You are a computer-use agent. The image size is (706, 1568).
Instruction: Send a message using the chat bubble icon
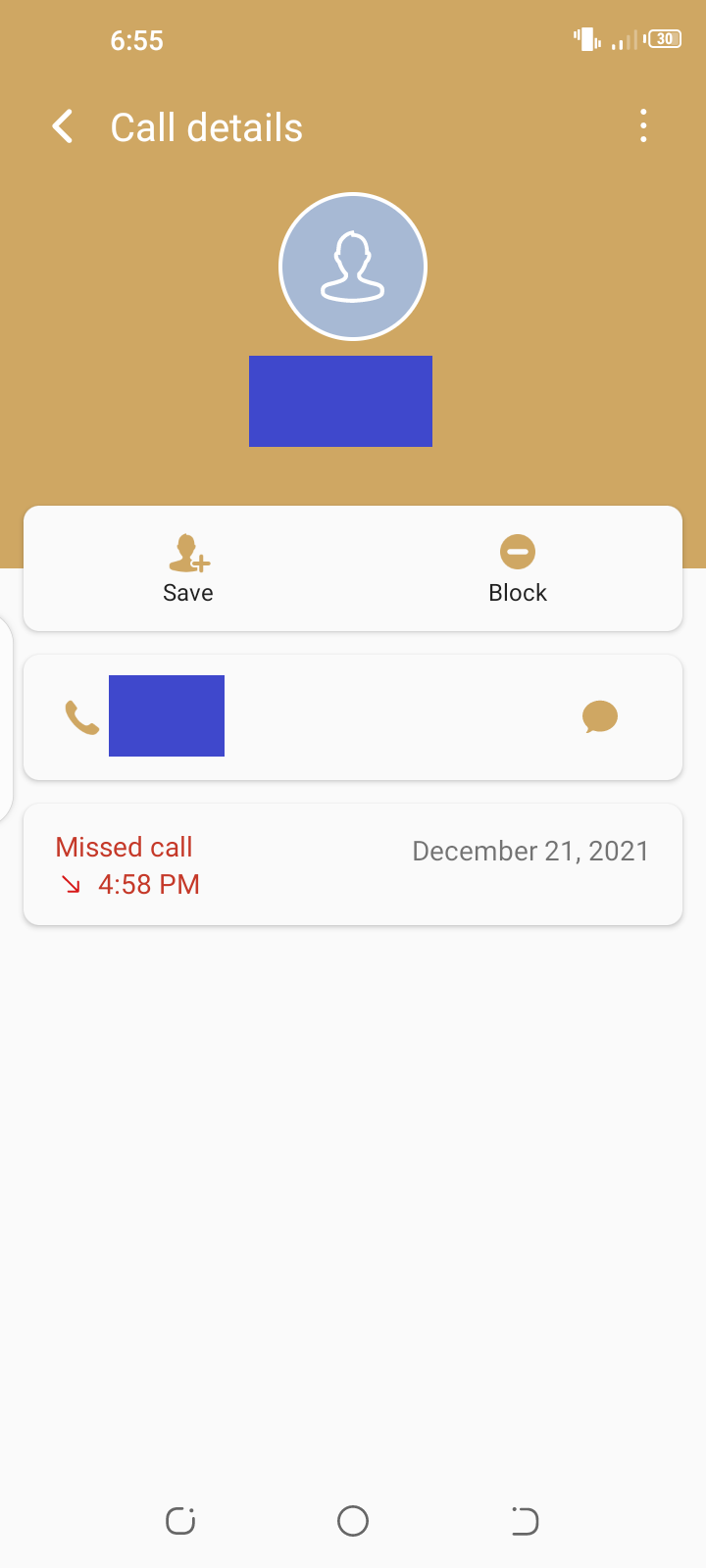click(600, 717)
